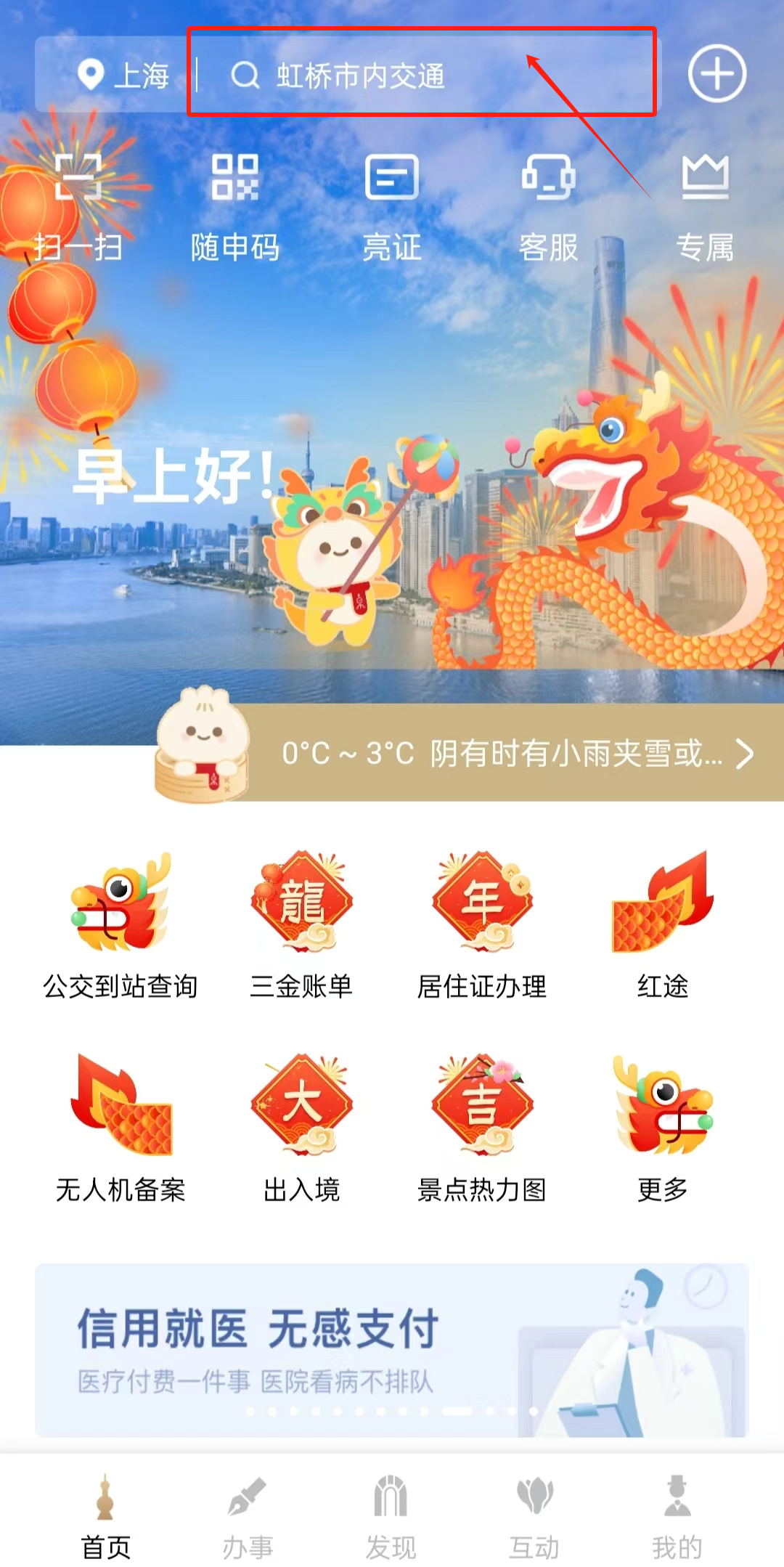View 景点热力图
The height and width of the screenshot is (1567, 784).
pyautogui.click(x=482, y=1129)
